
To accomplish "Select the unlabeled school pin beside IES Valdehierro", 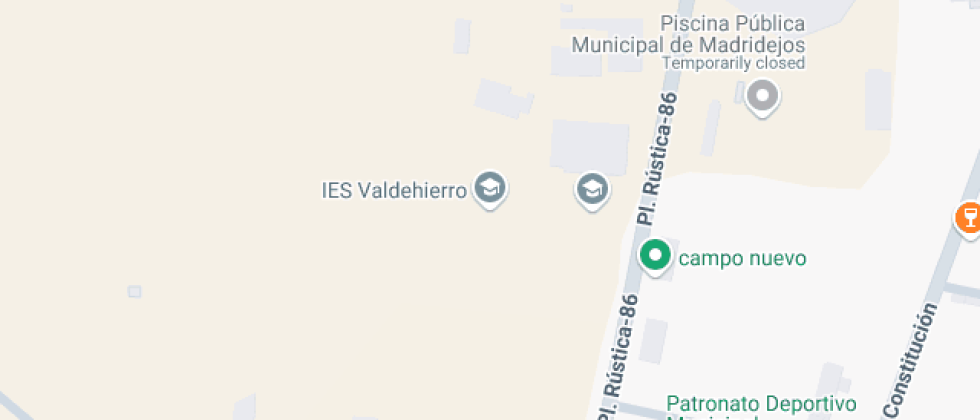I will pos(591,191).
